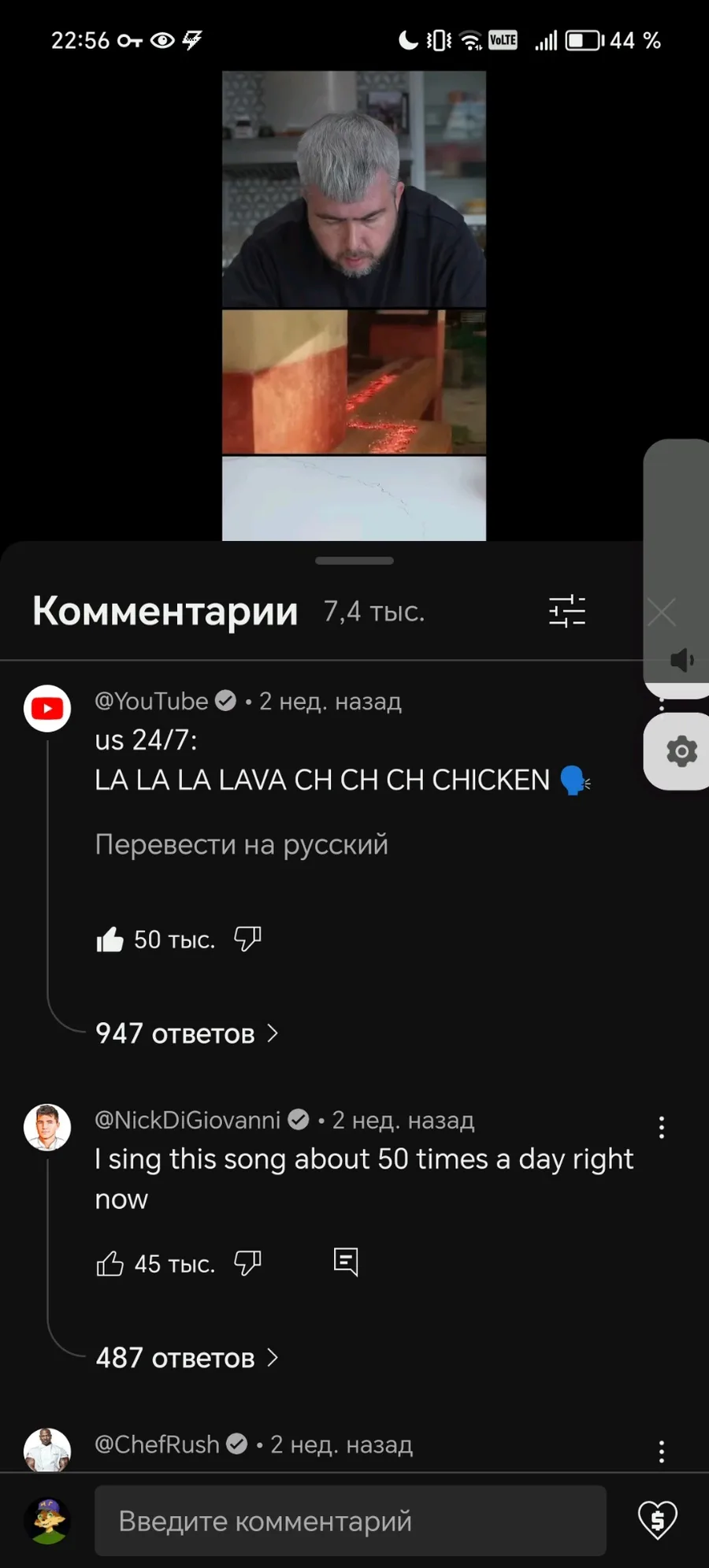Tap the video player above comments
Screen dimensions: 709x1568
tap(354, 306)
